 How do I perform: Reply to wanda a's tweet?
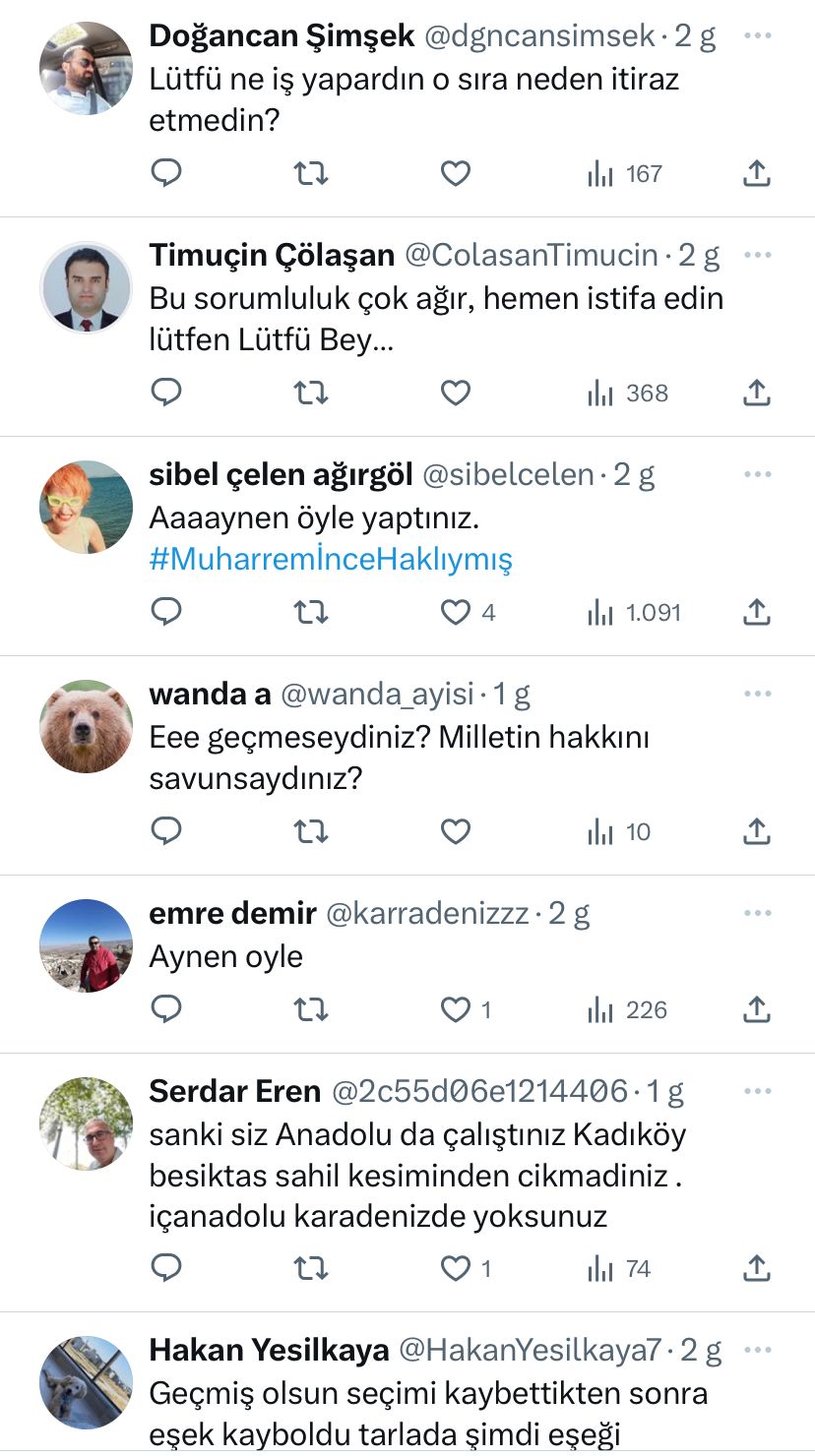click(166, 832)
